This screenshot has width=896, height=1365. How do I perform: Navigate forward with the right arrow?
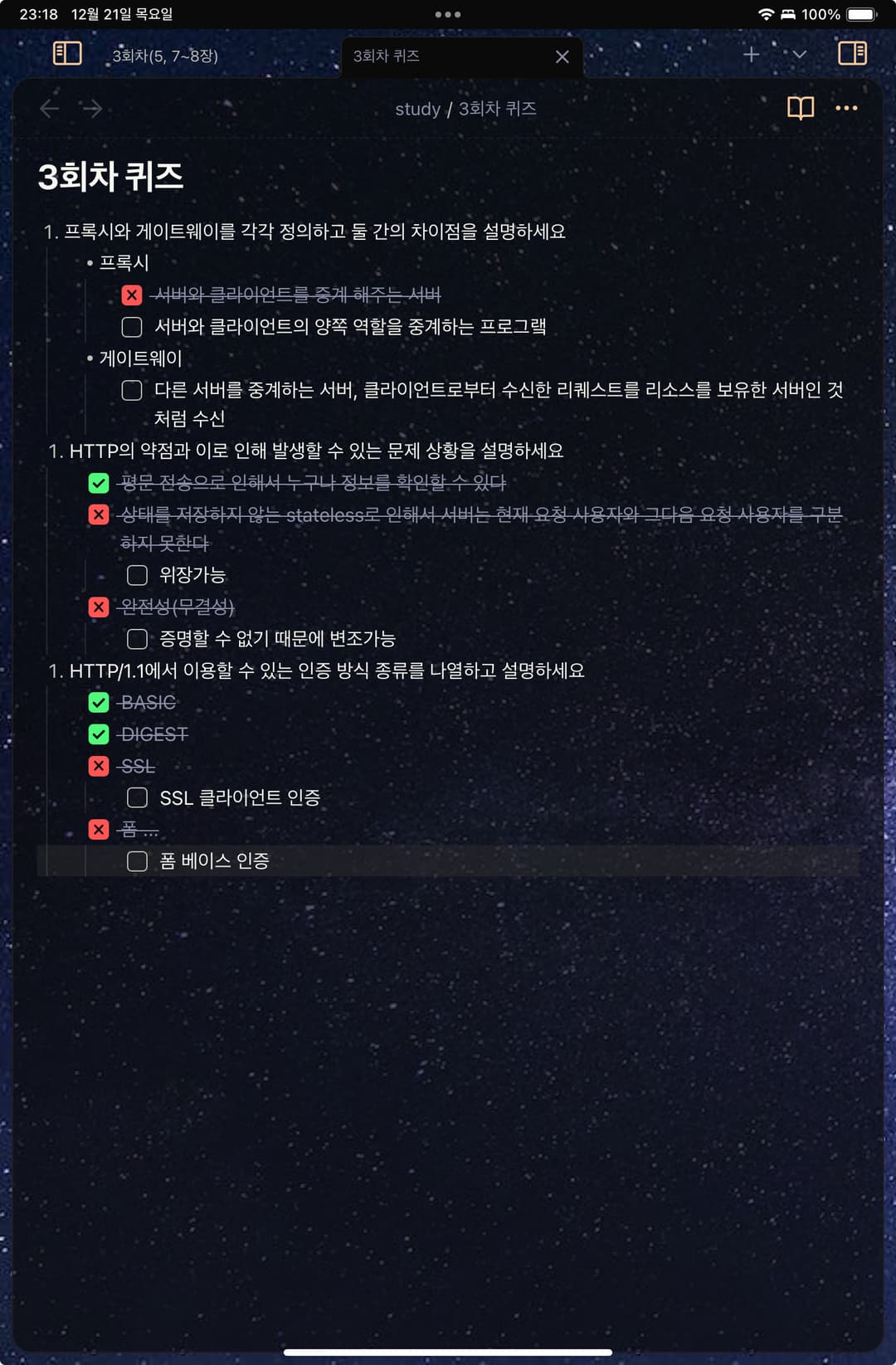[93, 109]
